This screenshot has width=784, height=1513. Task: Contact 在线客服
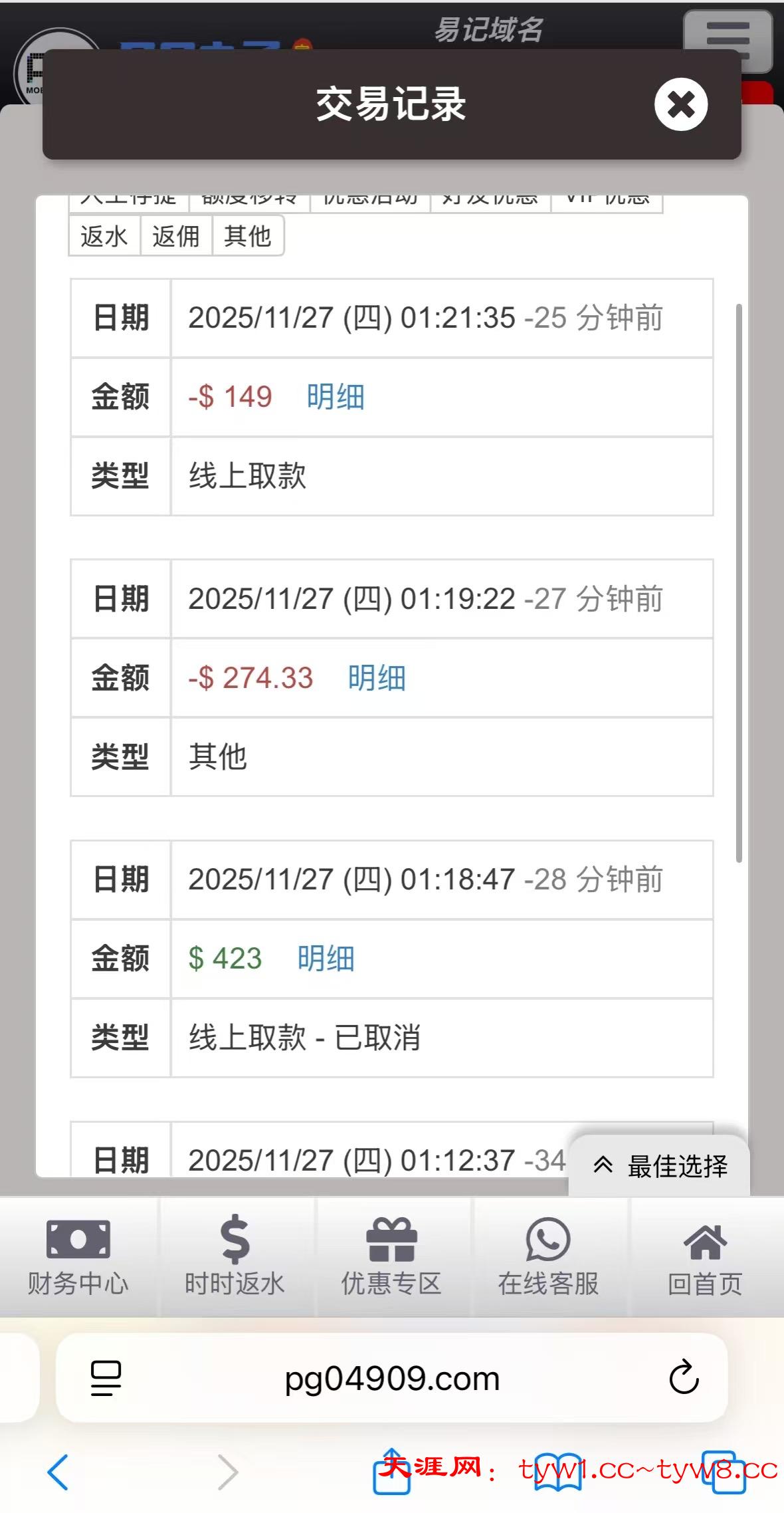(x=548, y=1256)
